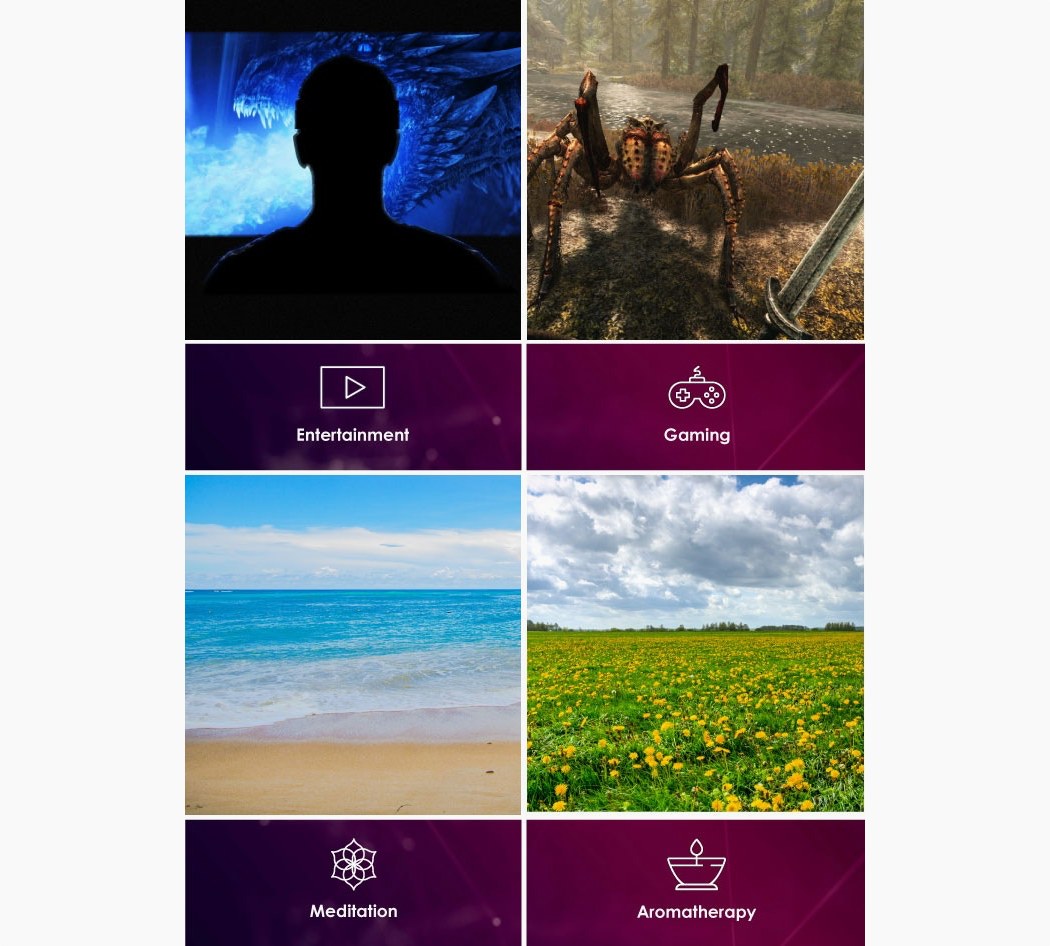The height and width of the screenshot is (946, 1050).
Task: Choose the Aromatherapy category tile
Action: 696,882
